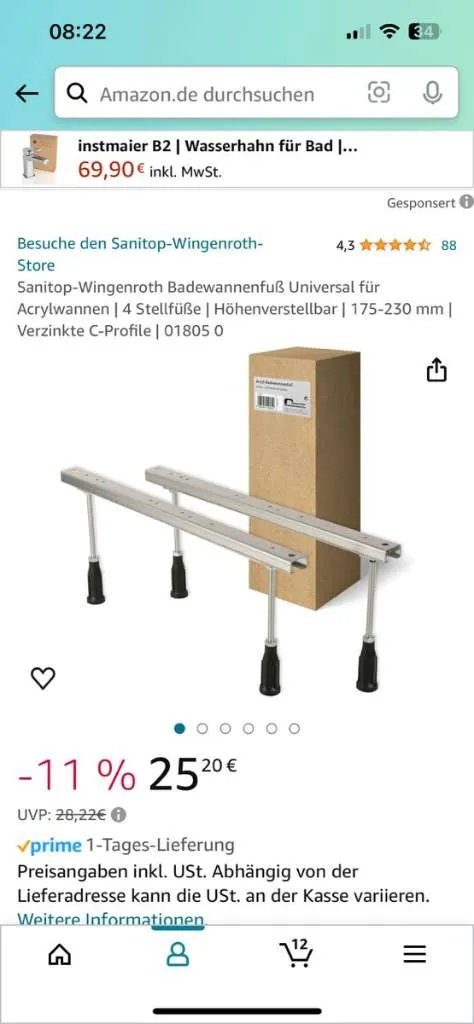
Task: Show info for the UVP price
Action: pos(118,815)
